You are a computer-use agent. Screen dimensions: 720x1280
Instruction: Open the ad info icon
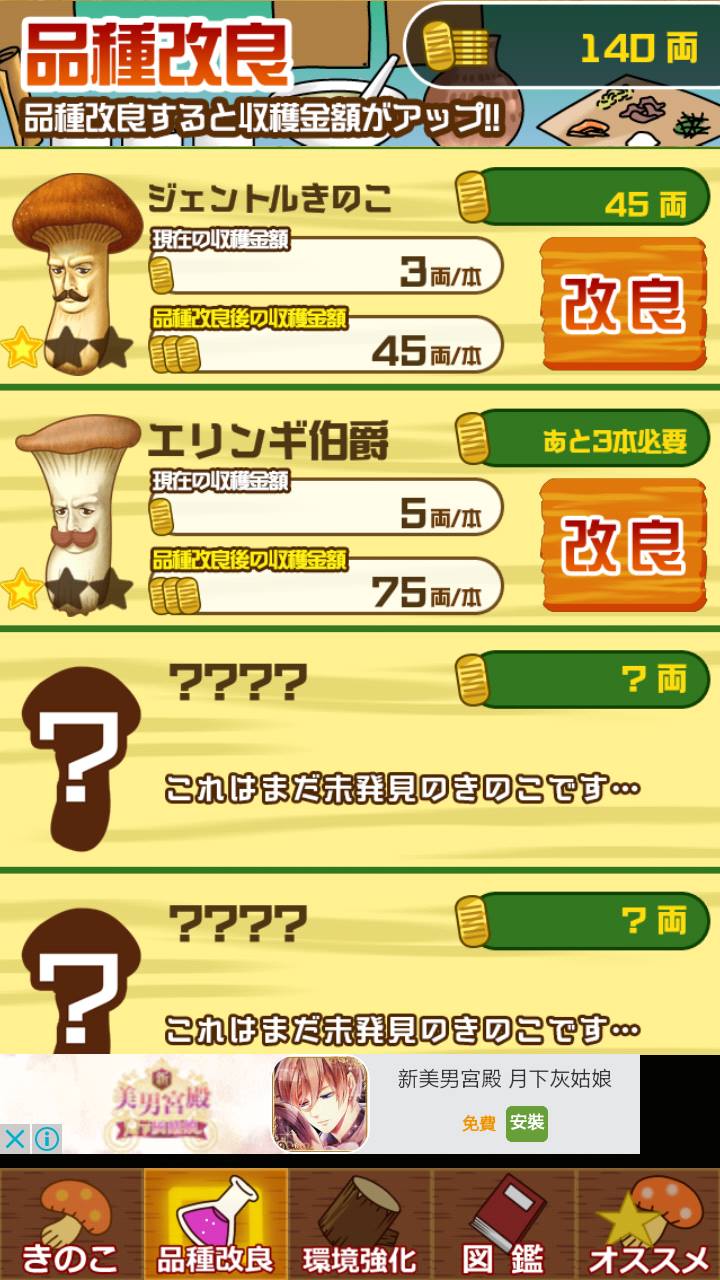[x=46, y=1138]
